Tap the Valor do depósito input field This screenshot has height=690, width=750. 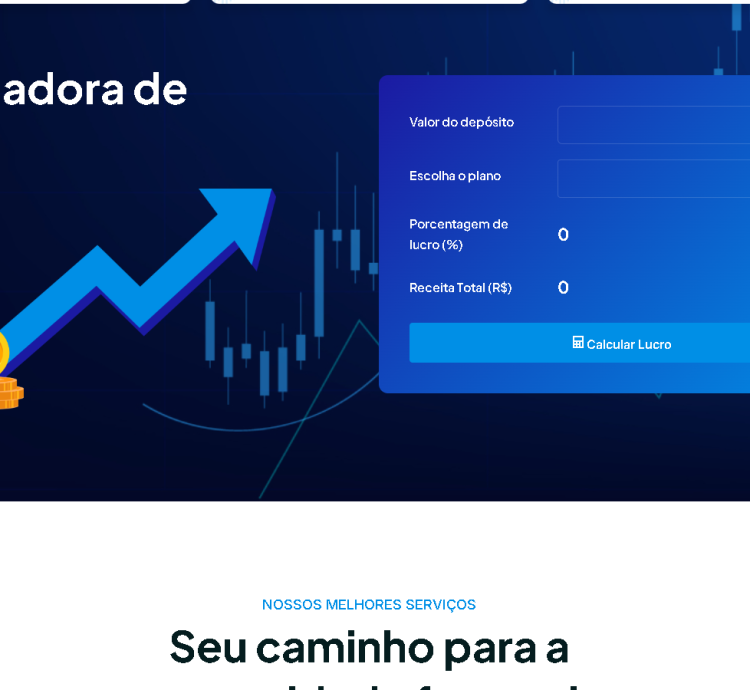(x=654, y=125)
